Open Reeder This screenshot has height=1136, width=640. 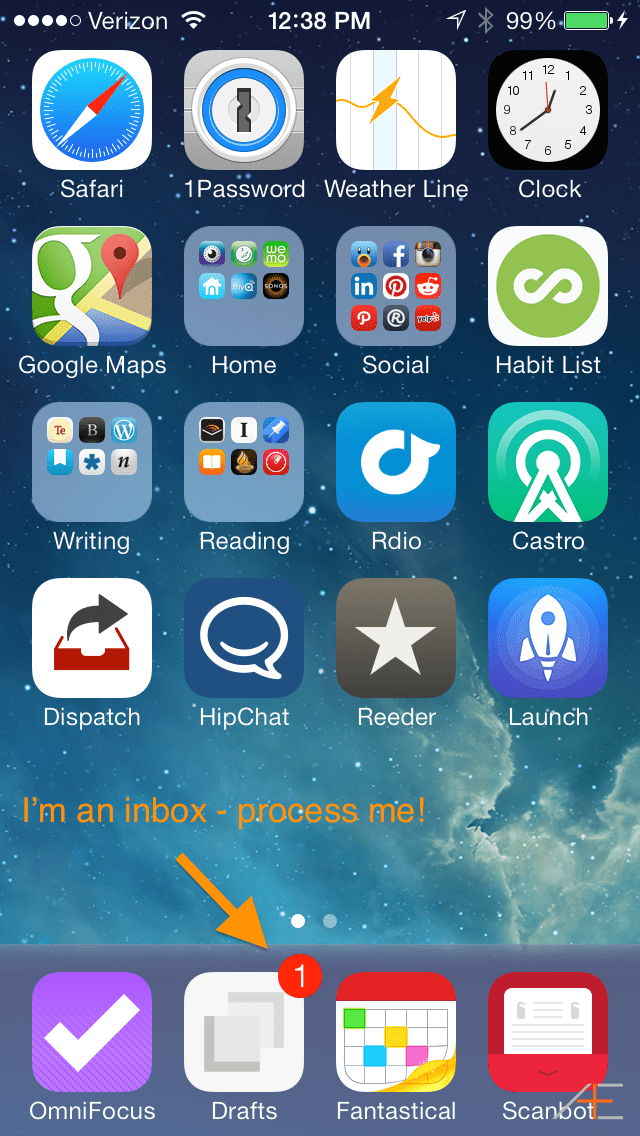tap(396, 638)
